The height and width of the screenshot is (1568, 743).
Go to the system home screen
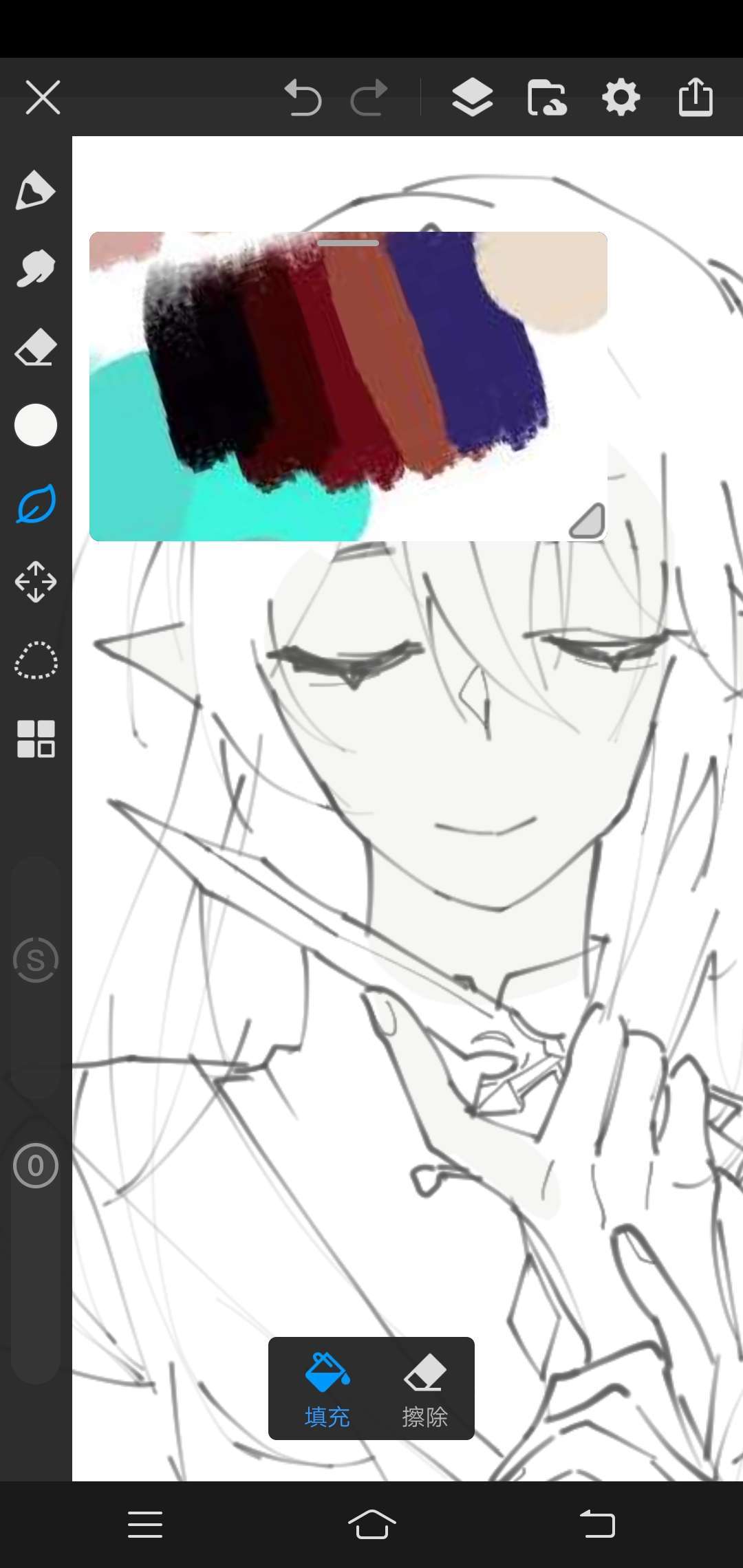tap(371, 1524)
